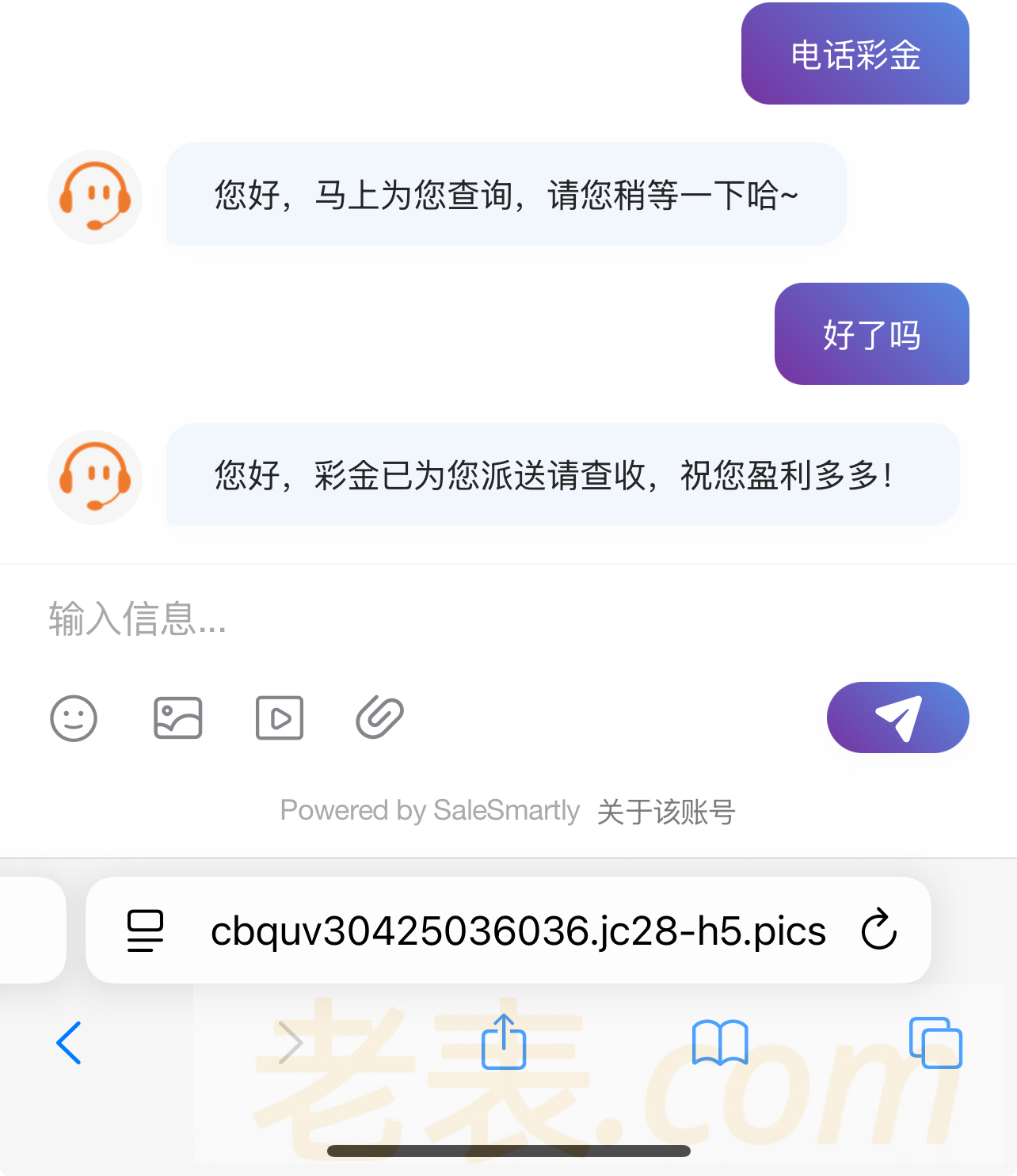
Task: Open the 关于该账号 link
Action: tap(666, 812)
